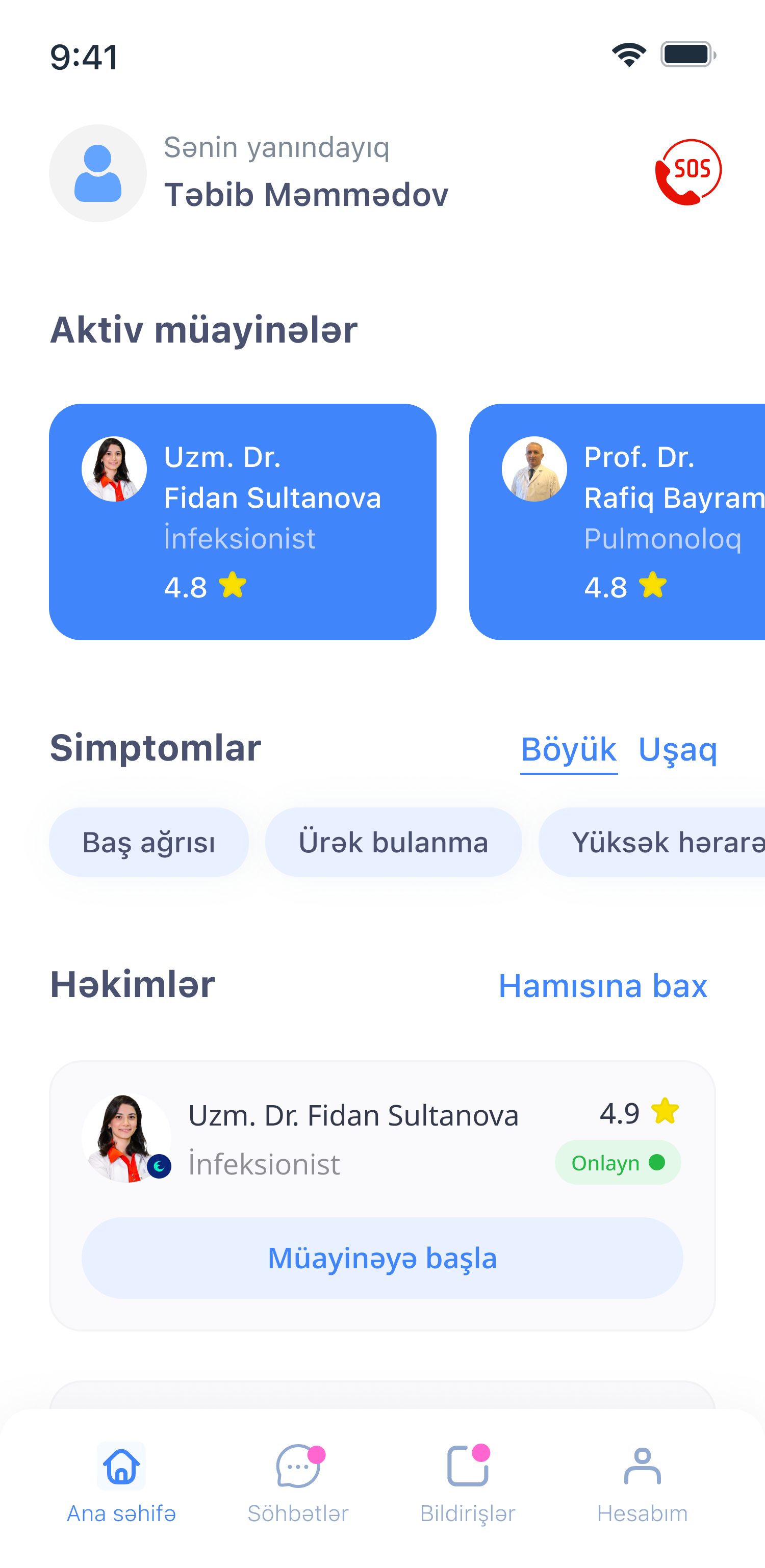The image size is (765, 1568).
Task: Open active exam card for Prof. Dr. Rafiq
Action: [617, 521]
